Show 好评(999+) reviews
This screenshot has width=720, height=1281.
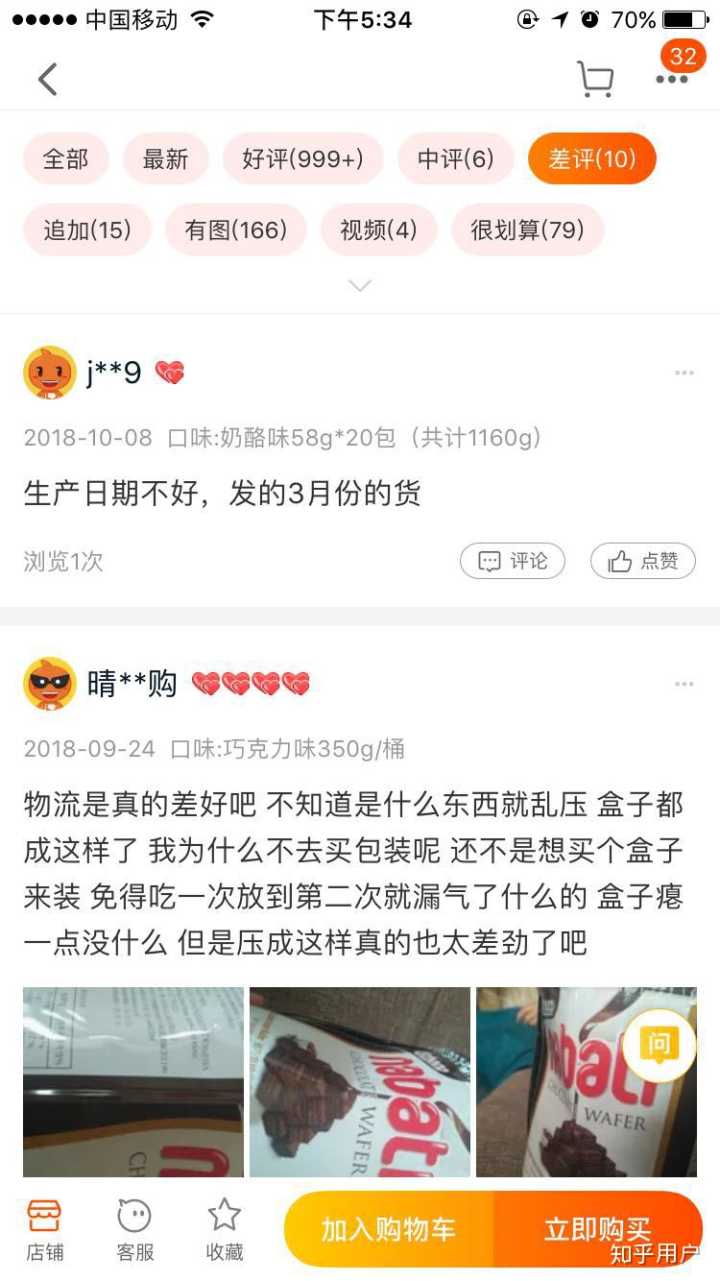(302, 159)
